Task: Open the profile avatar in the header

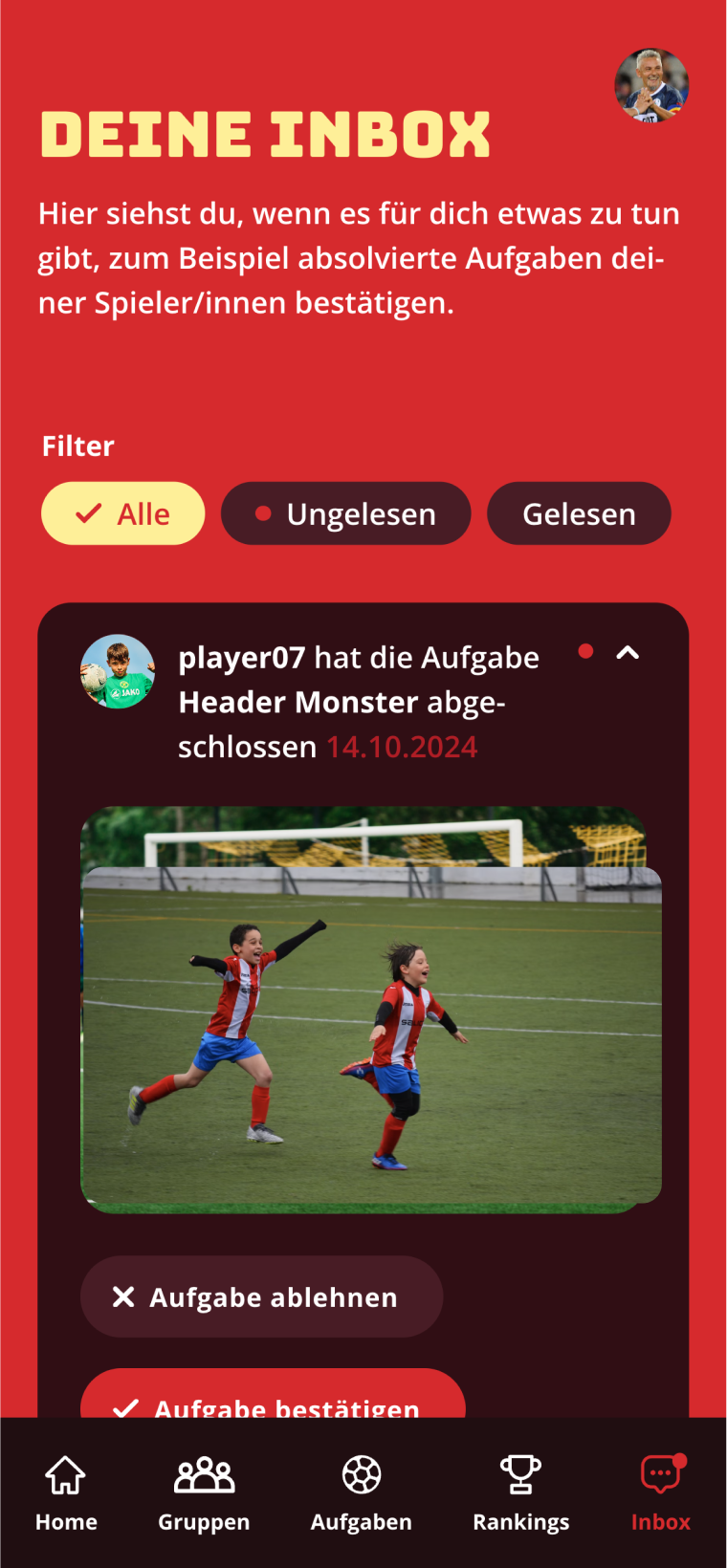Action: tap(651, 86)
